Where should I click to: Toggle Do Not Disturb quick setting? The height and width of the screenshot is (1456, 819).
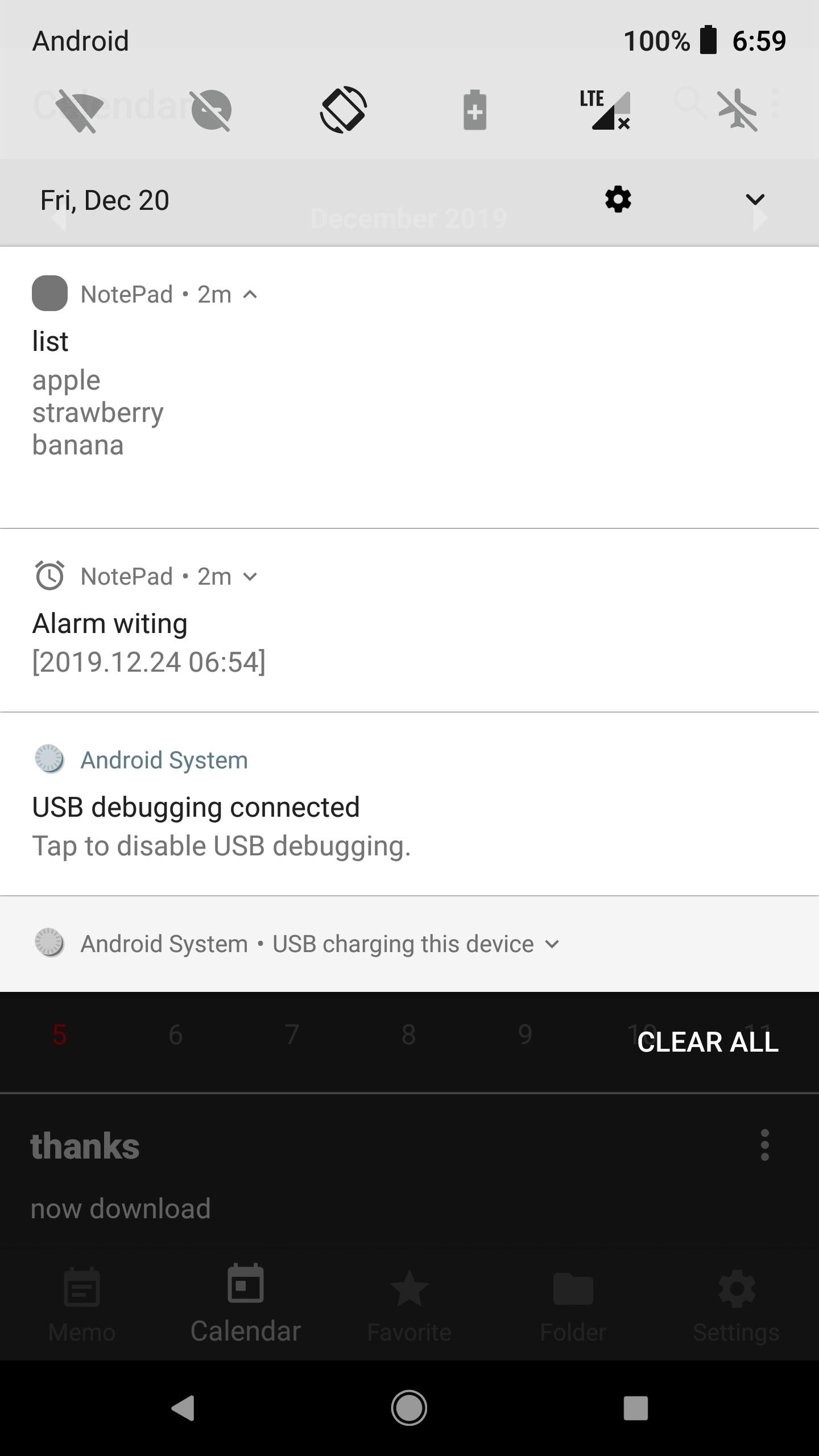point(211,110)
